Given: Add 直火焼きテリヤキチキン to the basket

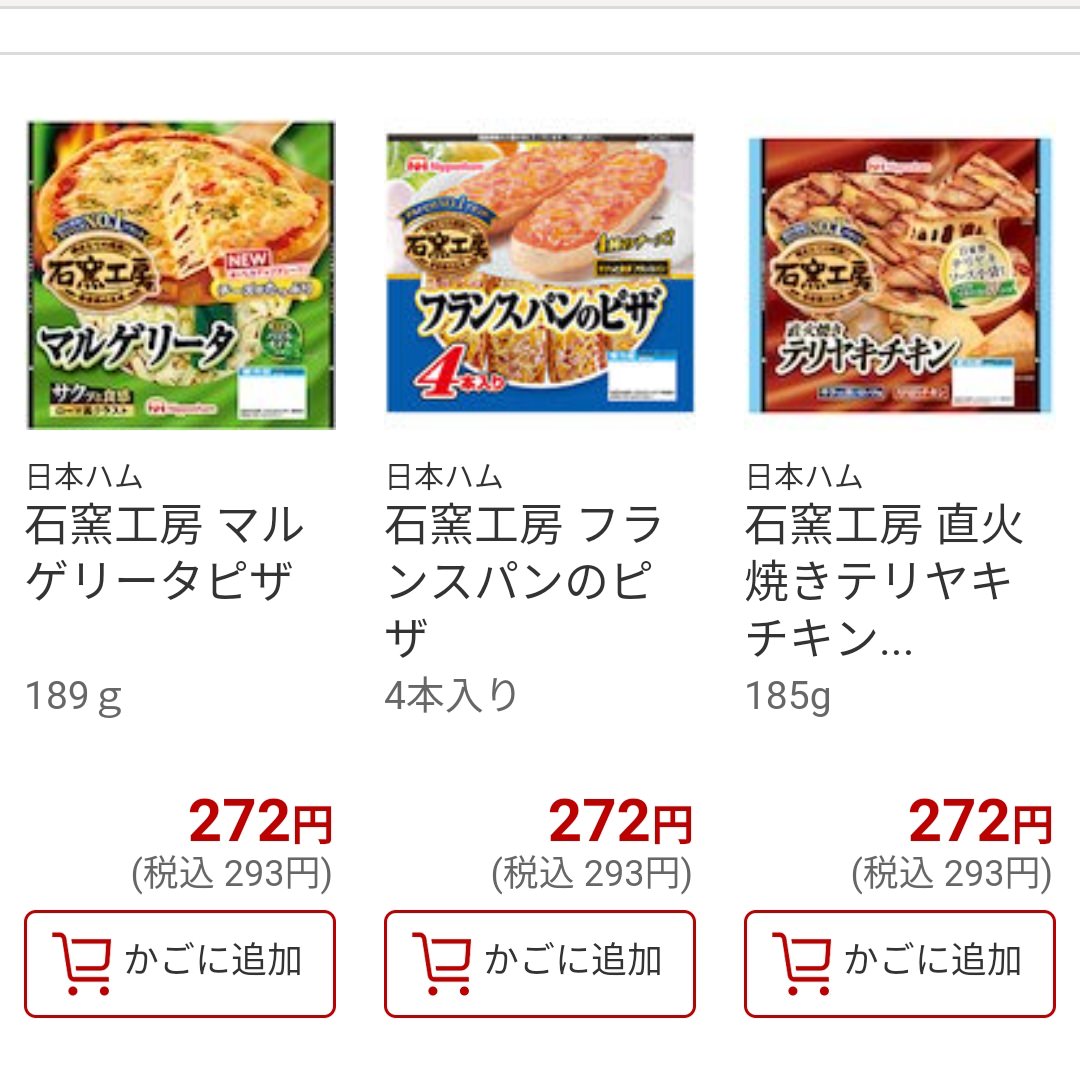Looking at the screenshot, I should pos(900,963).
